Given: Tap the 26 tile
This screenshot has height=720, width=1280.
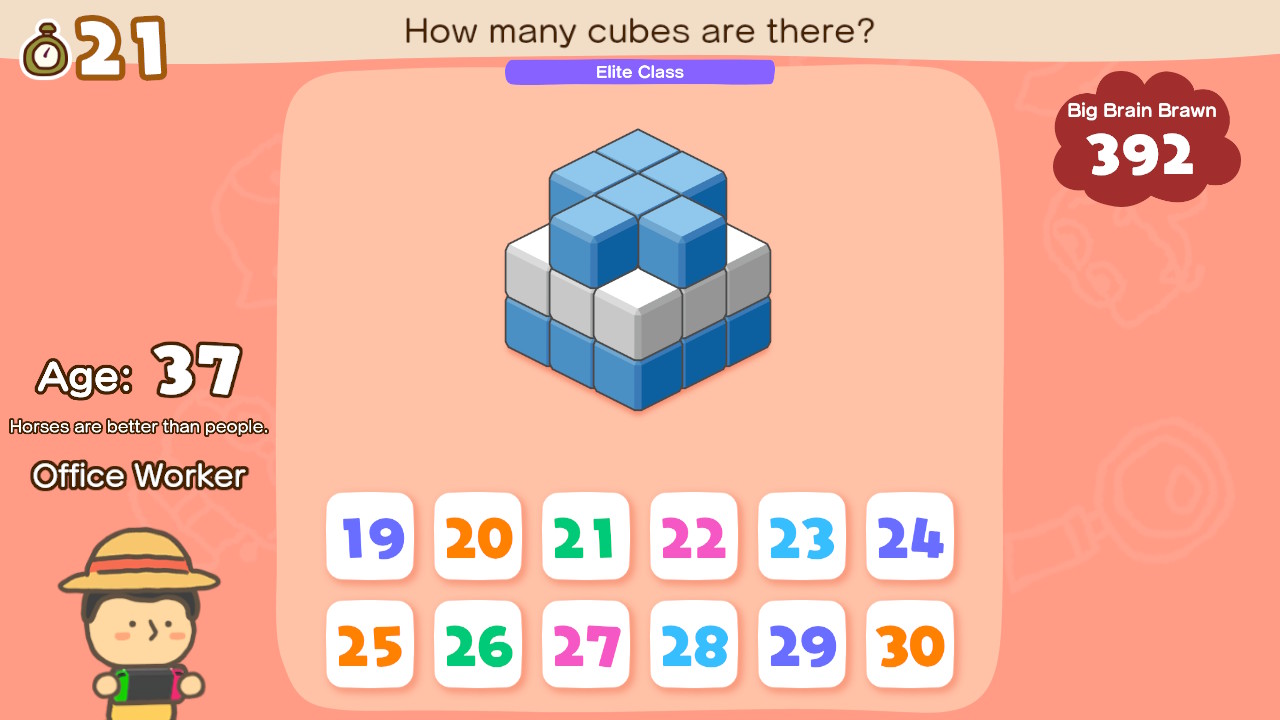Looking at the screenshot, I should pyautogui.click(x=478, y=645).
